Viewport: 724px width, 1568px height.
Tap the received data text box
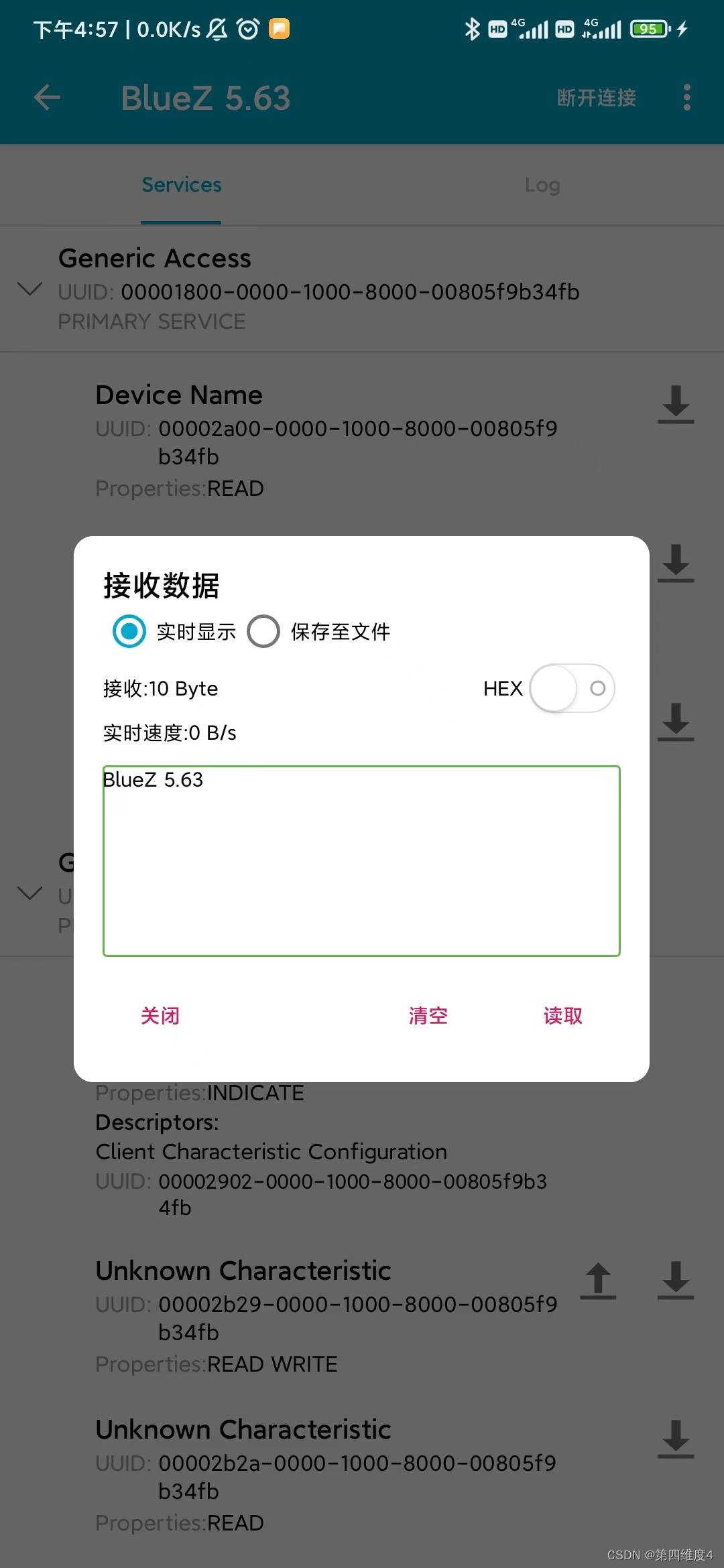361,860
